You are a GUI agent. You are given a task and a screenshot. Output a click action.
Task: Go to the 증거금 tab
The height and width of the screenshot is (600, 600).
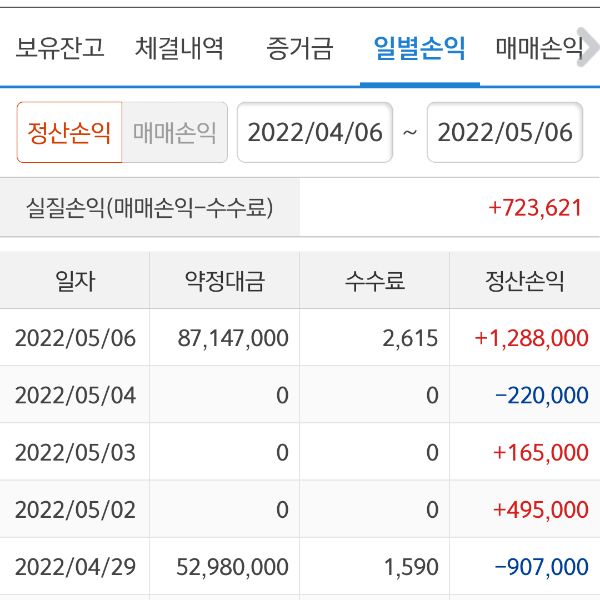point(300,48)
